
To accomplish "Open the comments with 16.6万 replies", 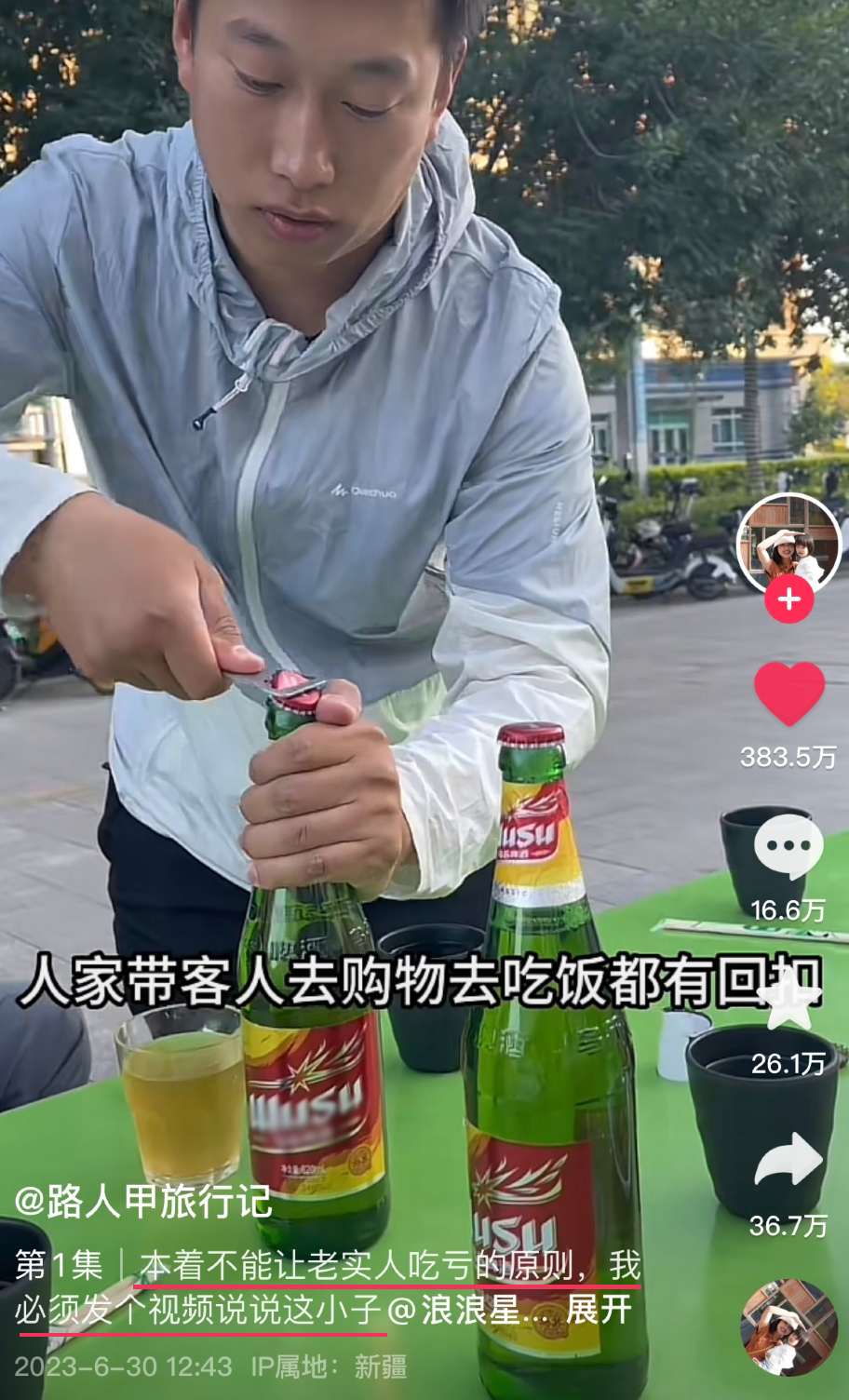I will coord(788,847).
